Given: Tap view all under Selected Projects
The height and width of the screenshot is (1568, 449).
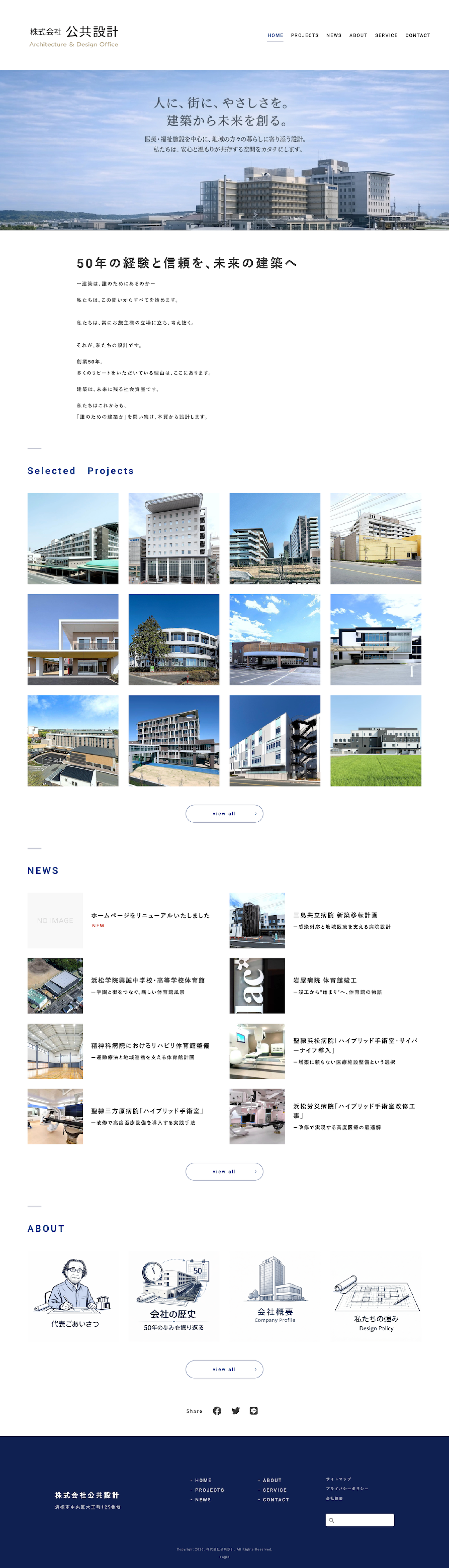Looking at the screenshot, I should (224, 813).
